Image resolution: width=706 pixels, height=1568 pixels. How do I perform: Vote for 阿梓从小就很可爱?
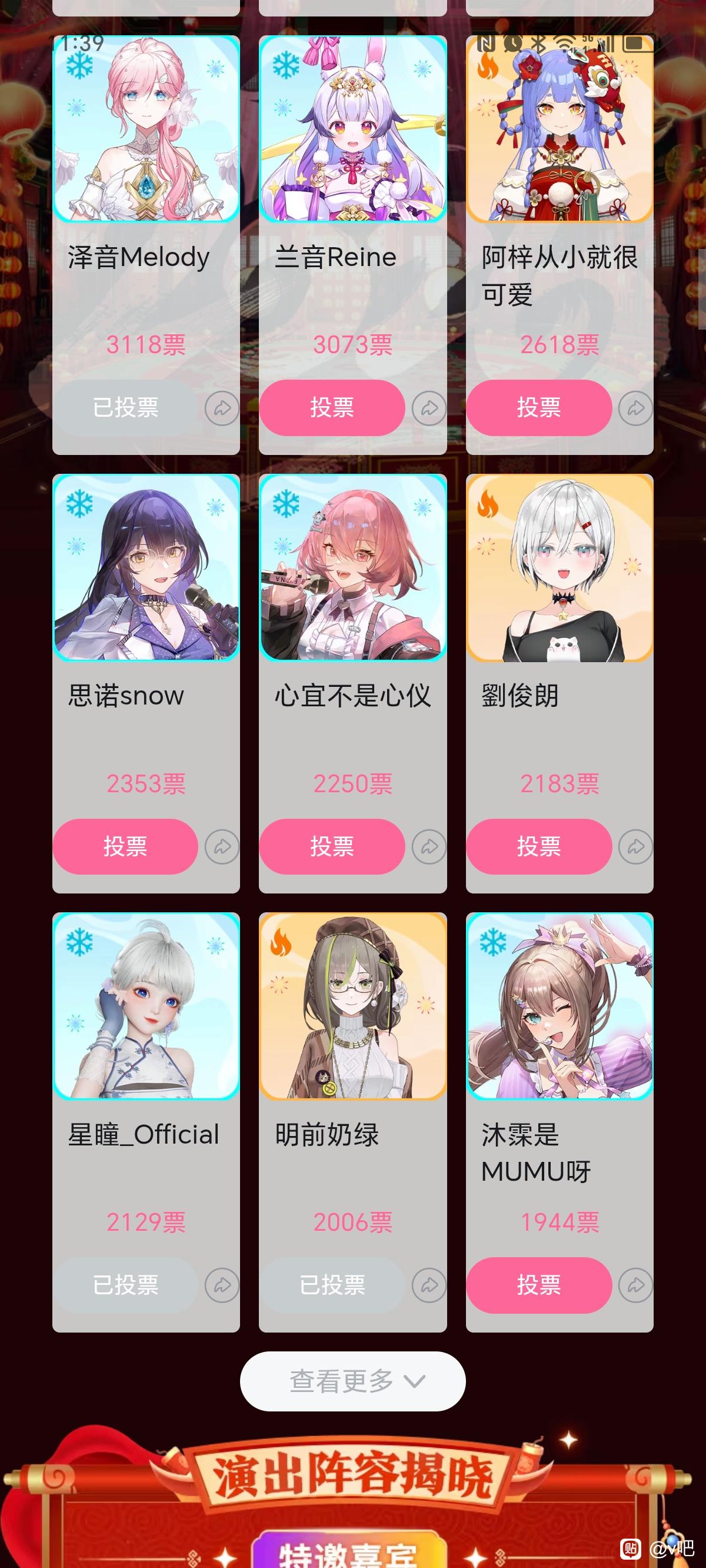coord(539,407)
